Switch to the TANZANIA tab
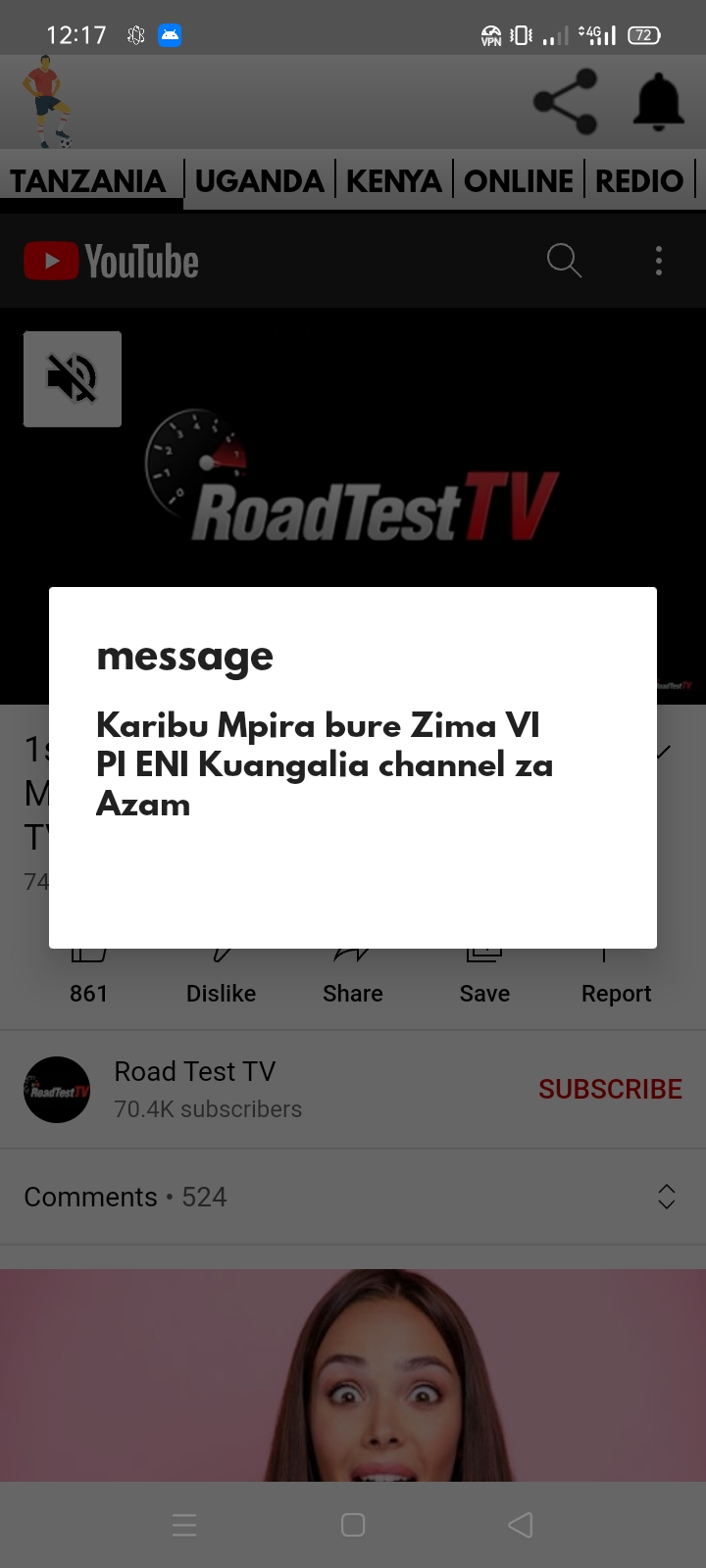Image resolution: width=706 pixels, height=1568 pixels. click(88, 181)
